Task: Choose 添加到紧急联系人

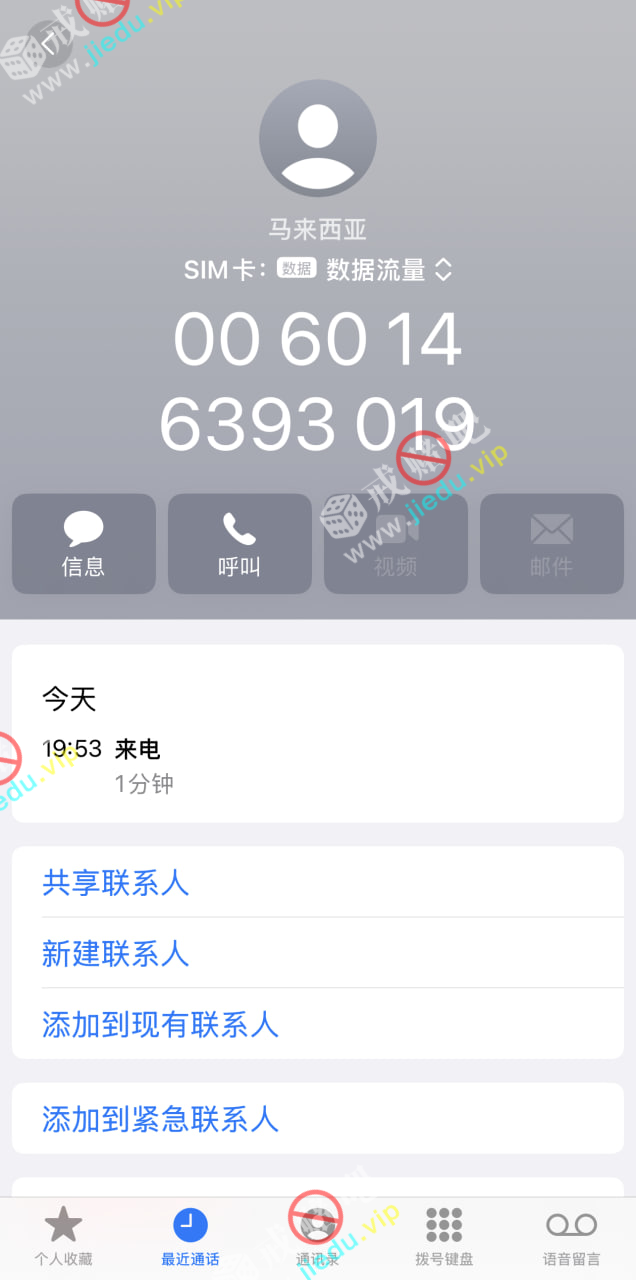Action: pos(160,1118)
